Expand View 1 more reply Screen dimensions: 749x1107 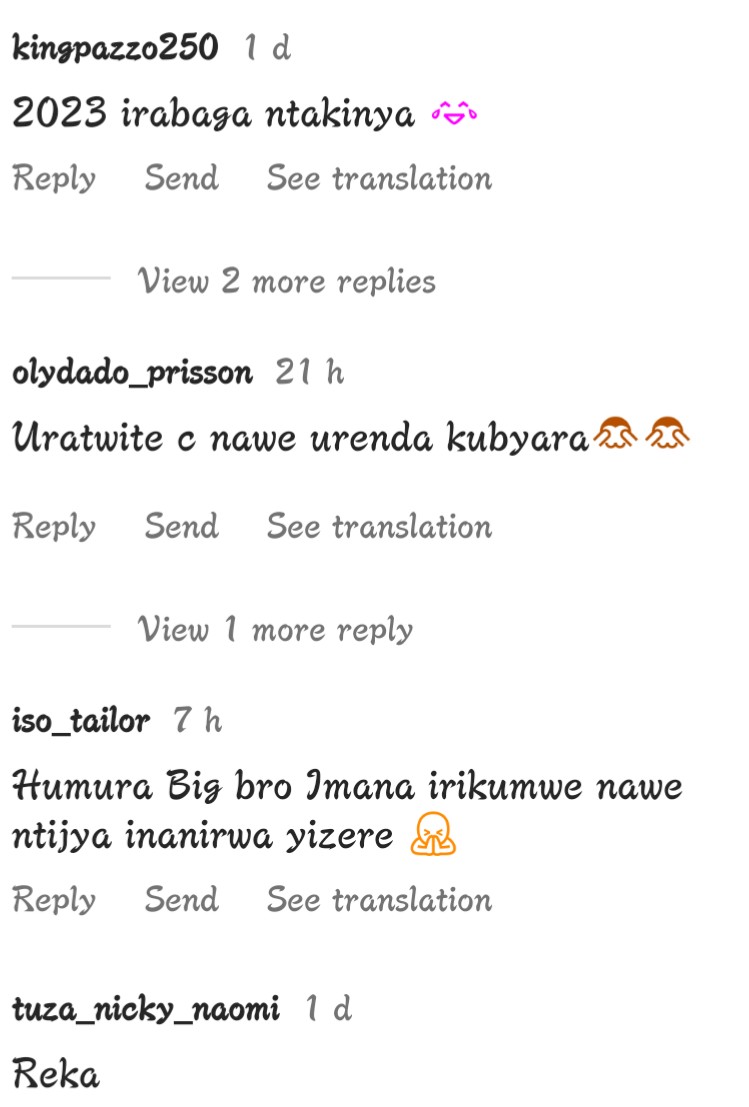[275, 629]
